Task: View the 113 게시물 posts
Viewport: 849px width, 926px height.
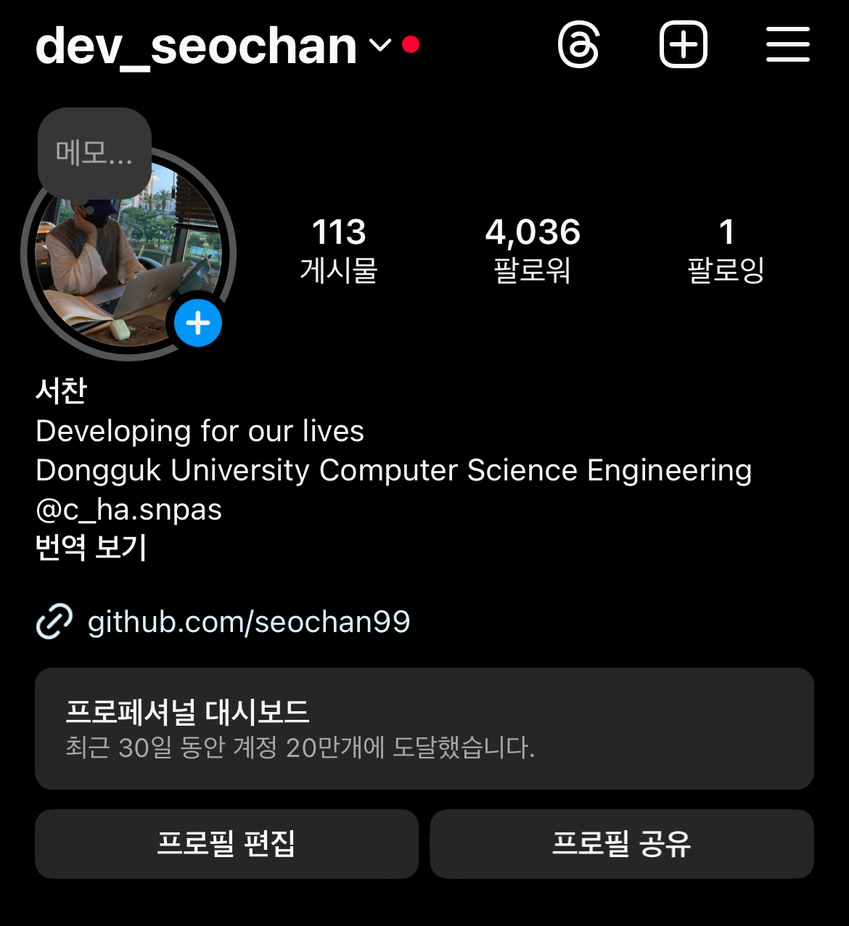Action: tap(339, 250)
